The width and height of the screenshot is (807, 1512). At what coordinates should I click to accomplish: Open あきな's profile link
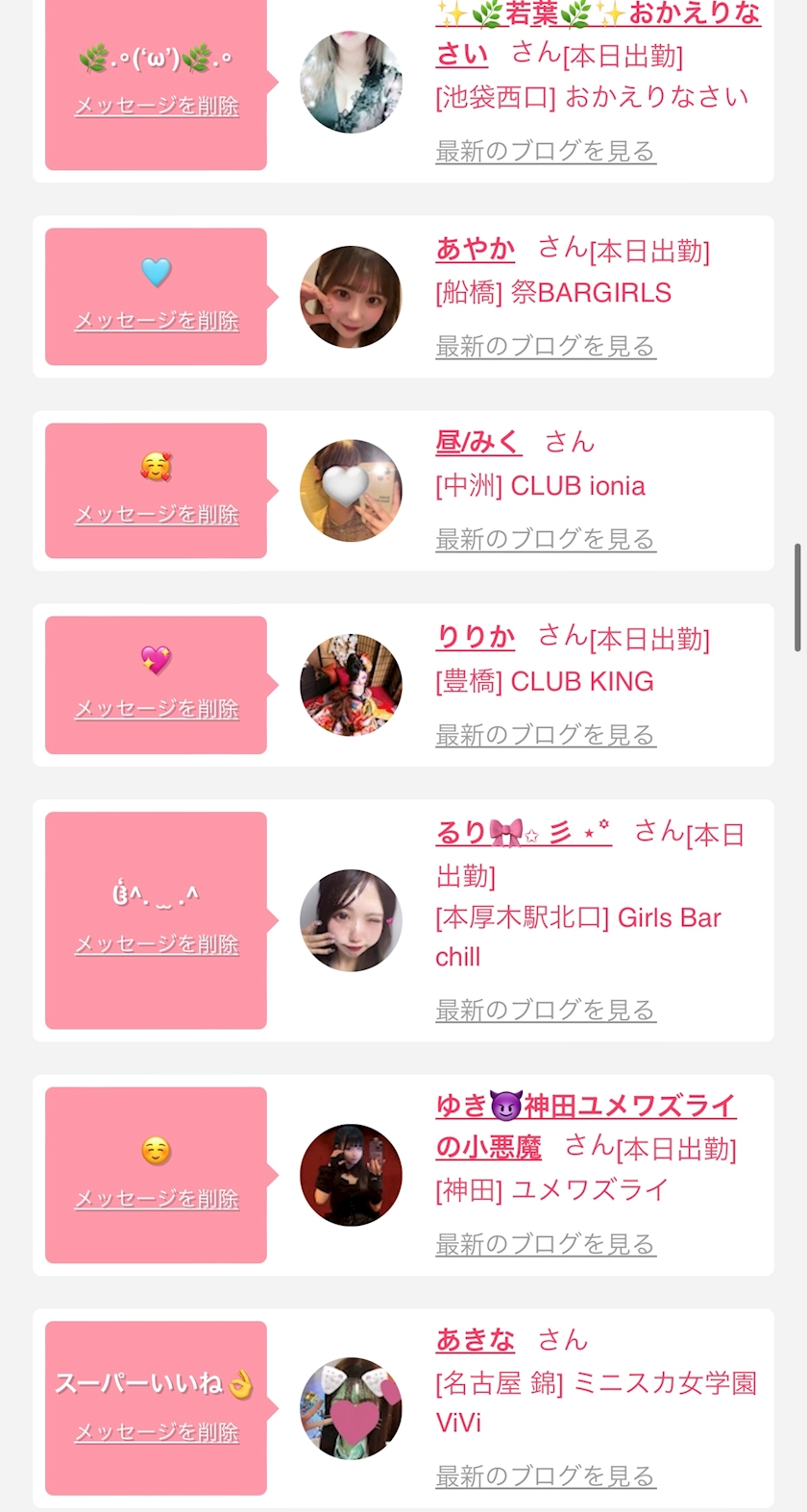[x=476, y=1339]
